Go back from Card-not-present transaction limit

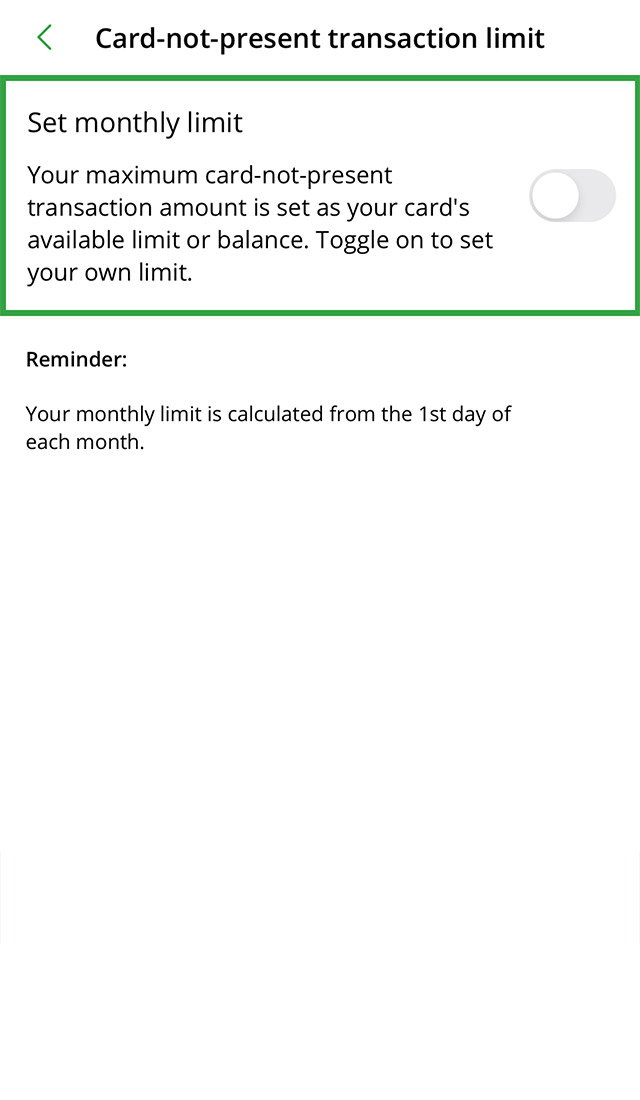[44, 38]
